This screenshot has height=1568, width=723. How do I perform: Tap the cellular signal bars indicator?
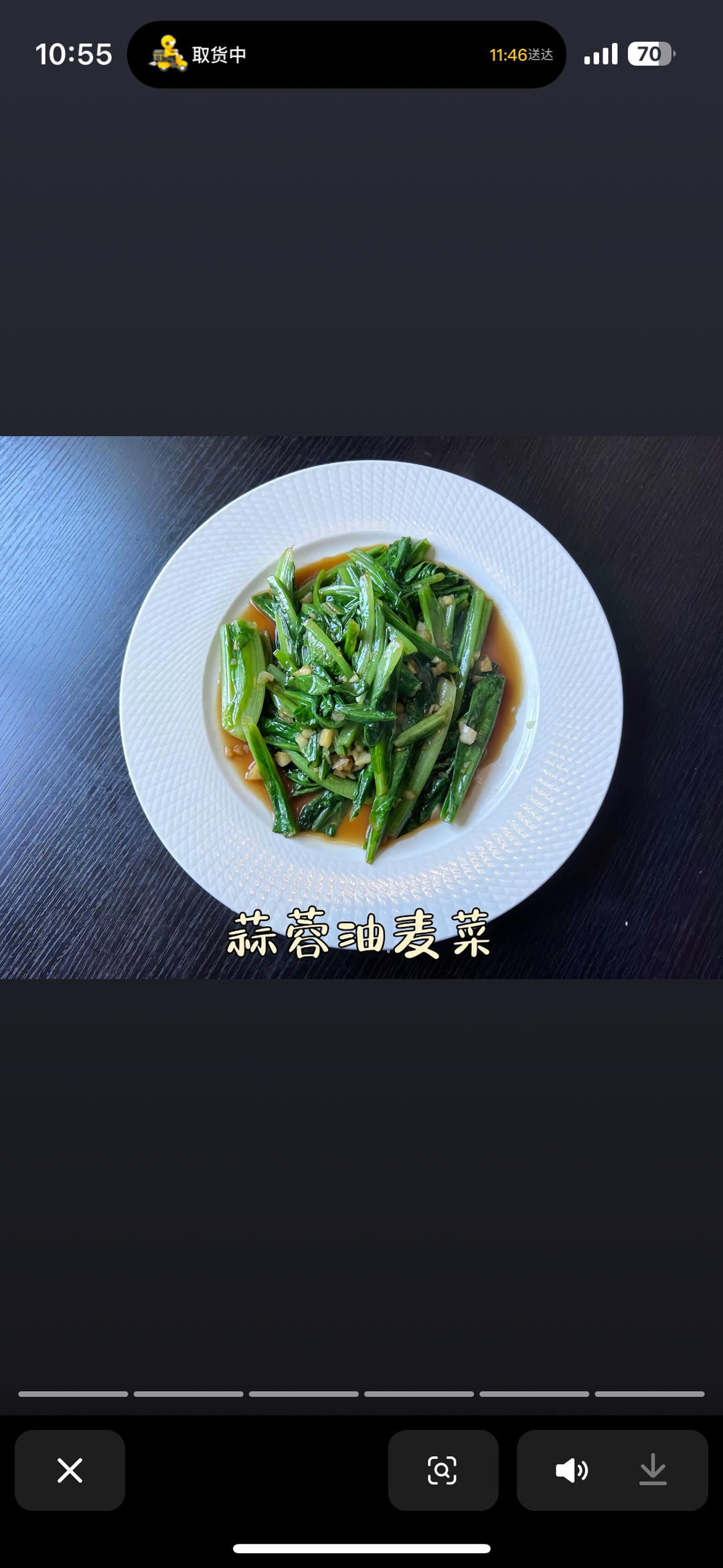point(601,54)
